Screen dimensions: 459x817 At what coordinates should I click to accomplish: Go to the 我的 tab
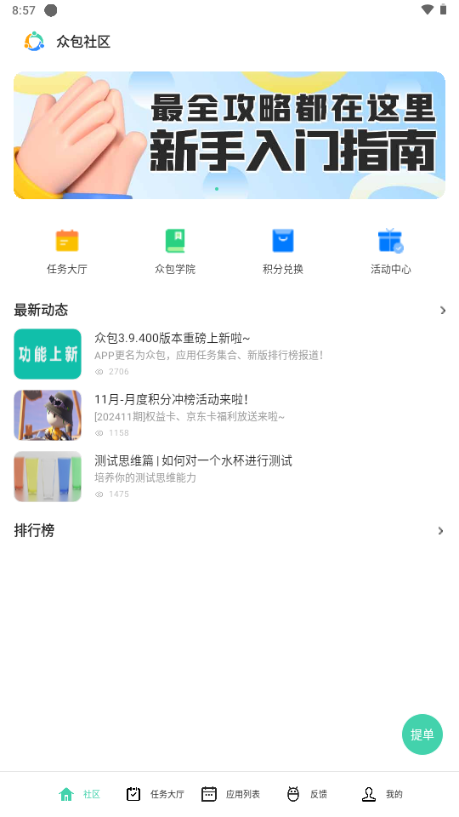point(382,794)
